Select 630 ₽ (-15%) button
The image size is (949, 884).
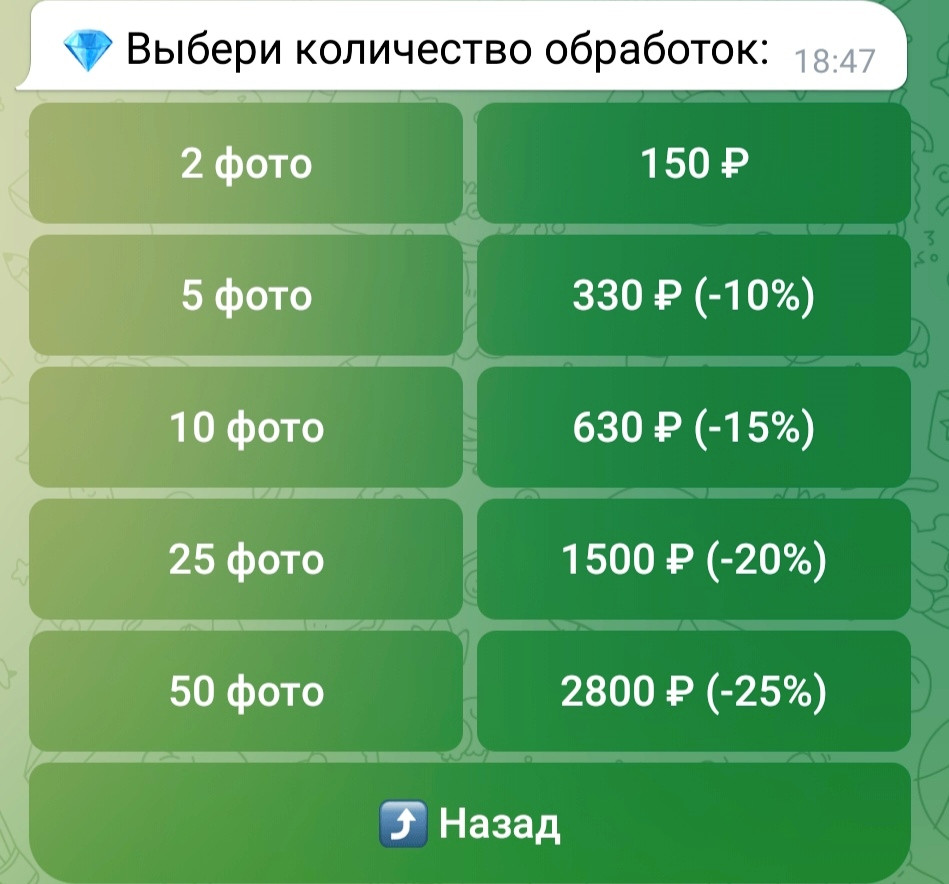click(693, 427)
